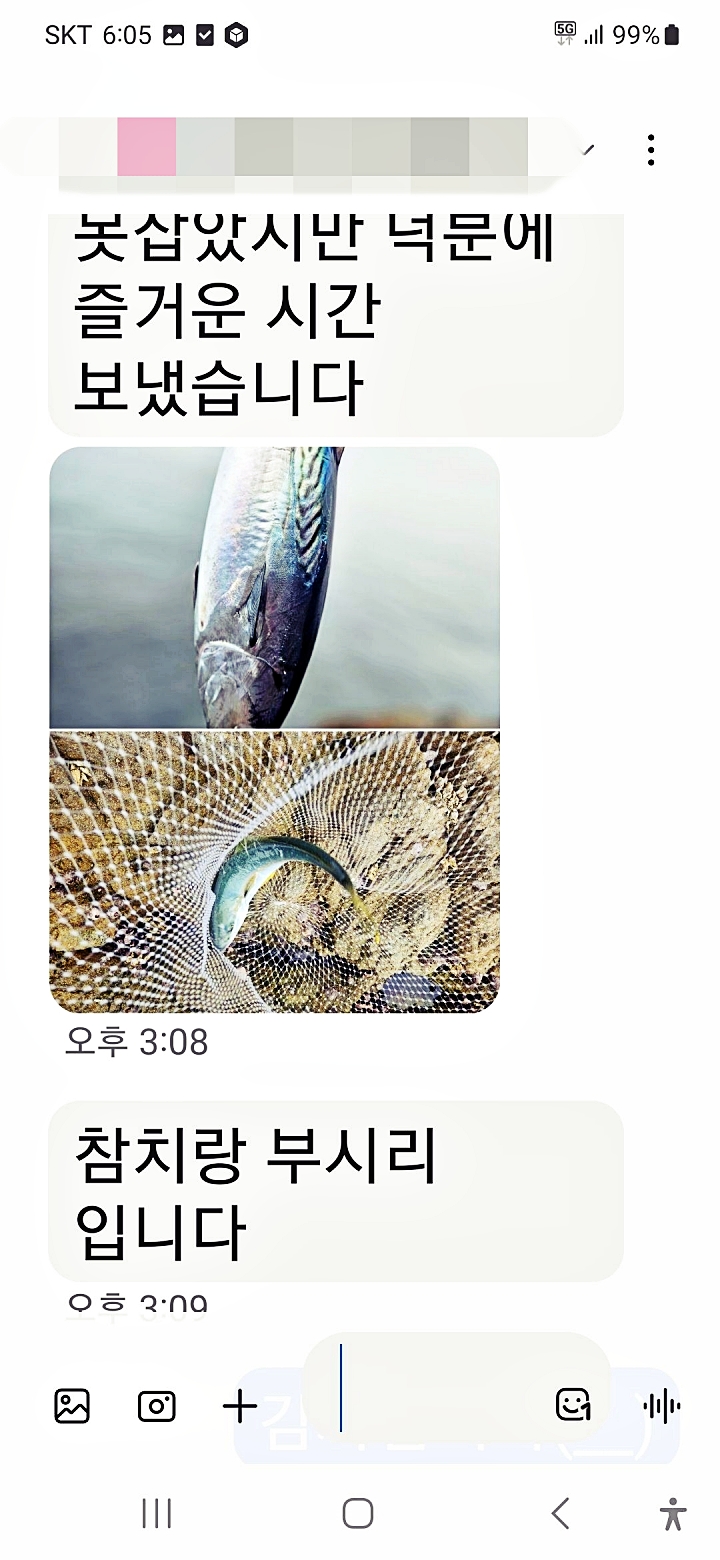Image resolution: width=720 pixels, height=1560 pixels.
Task: Tap the plus attachment button
Action: [239, 1406]
